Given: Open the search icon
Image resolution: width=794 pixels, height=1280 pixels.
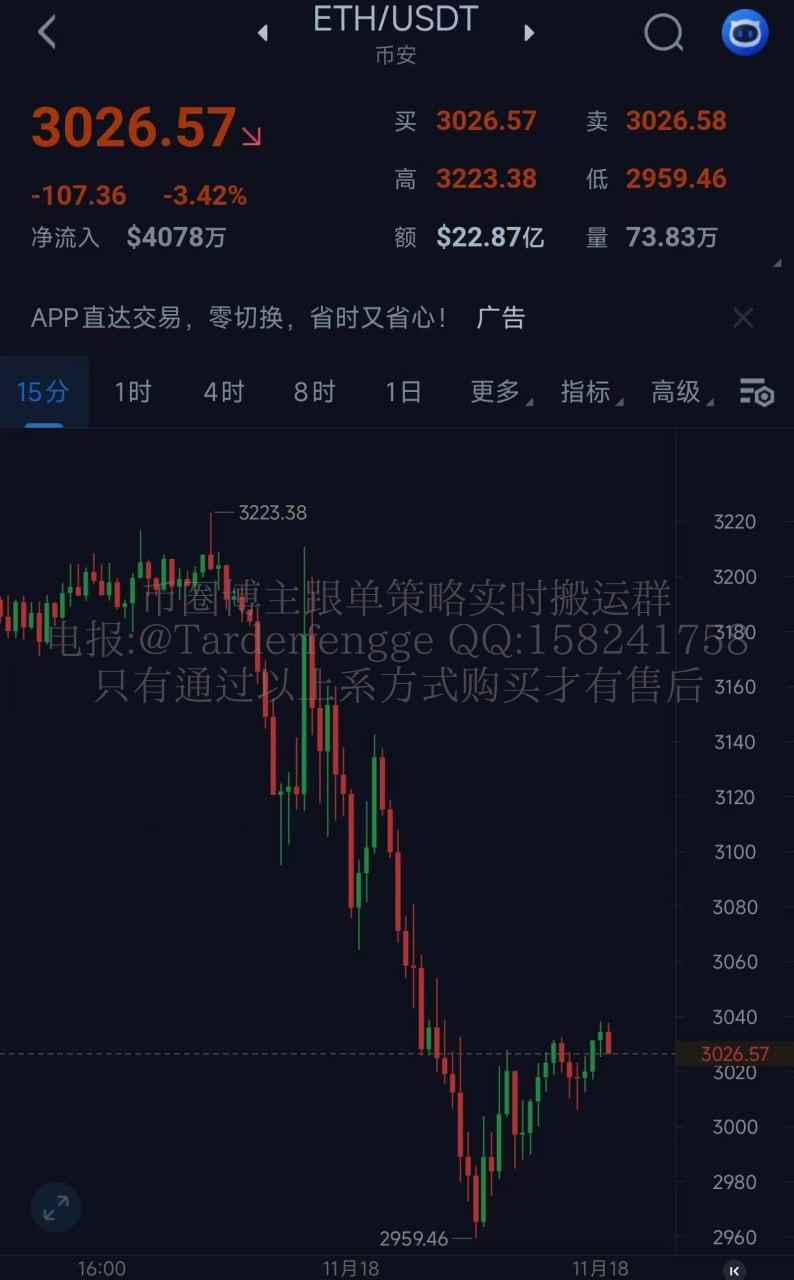Looking at the screenshot, I should pyautogui.click(x=663, y=33).
